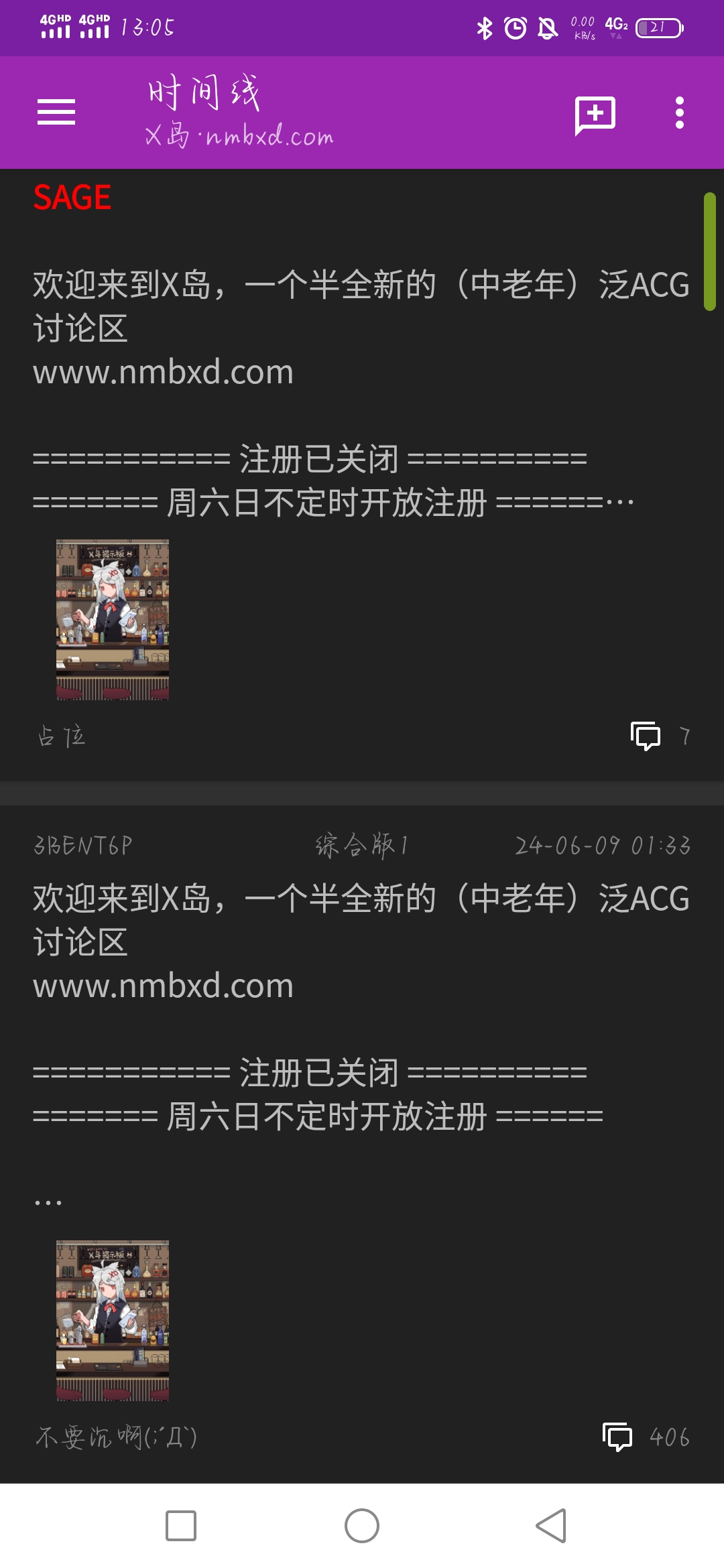Open the overflow menu
Viewport: 724px width, 1568px height.
tap(679, 113)
